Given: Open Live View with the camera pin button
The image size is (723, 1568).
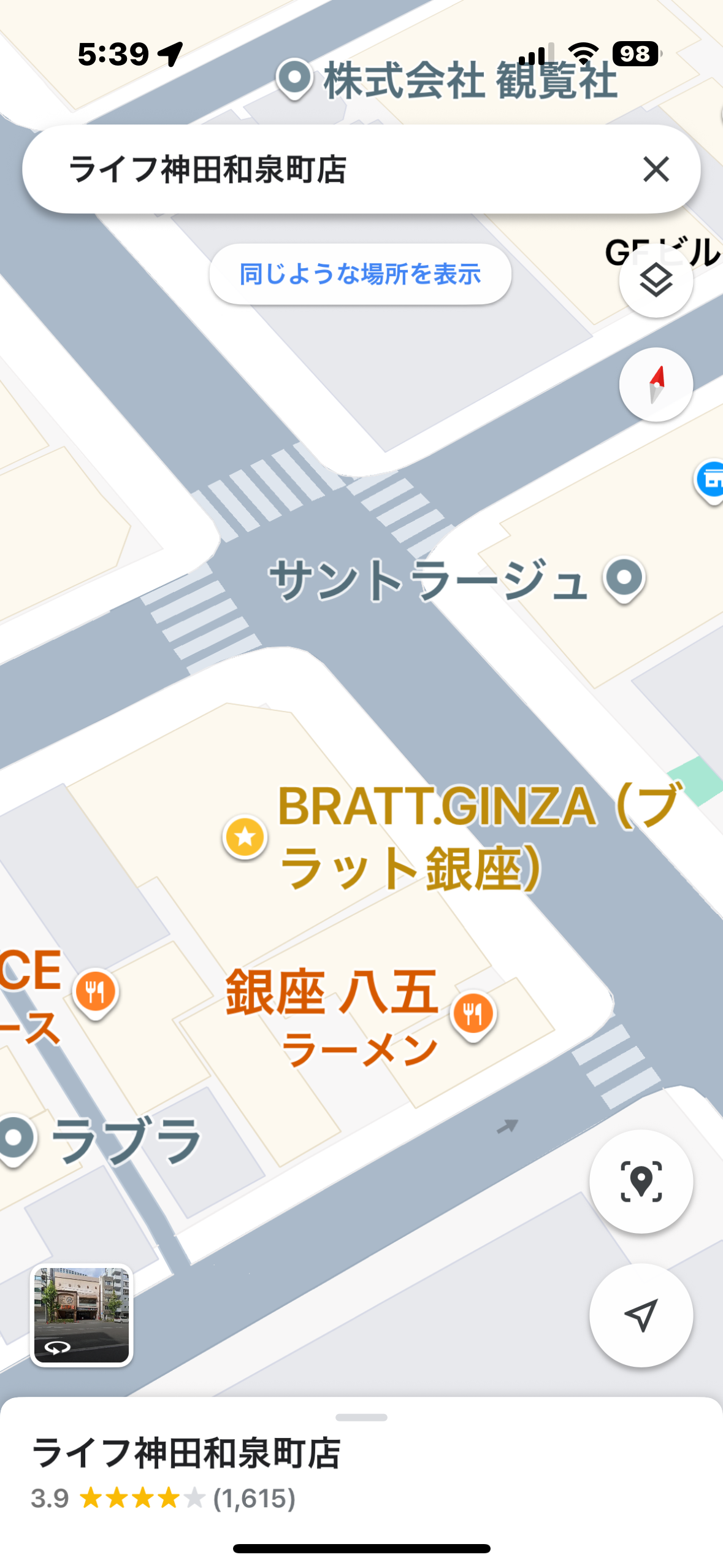Looking at the screenshot, I should (641, 1181).
